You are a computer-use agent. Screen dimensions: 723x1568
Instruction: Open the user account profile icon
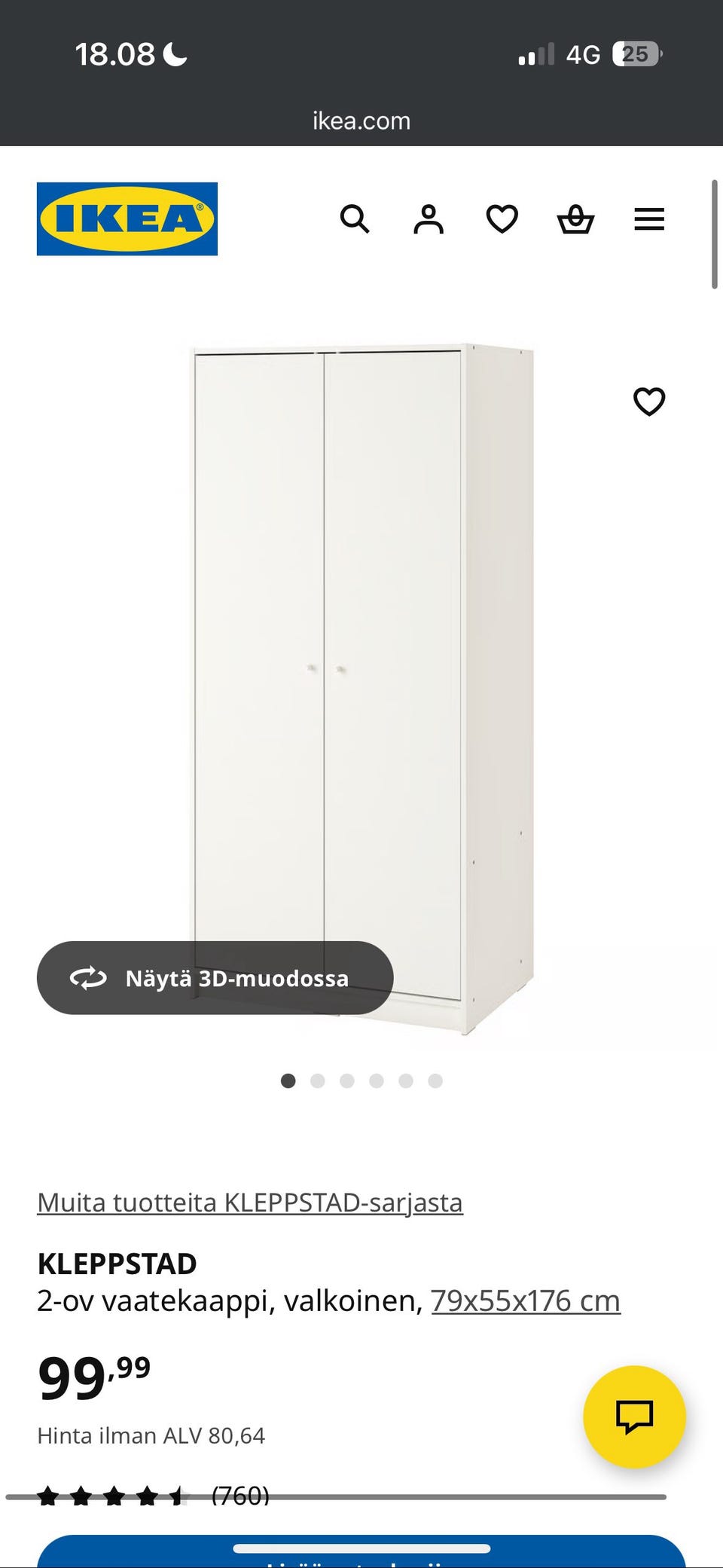coord(429,219)
